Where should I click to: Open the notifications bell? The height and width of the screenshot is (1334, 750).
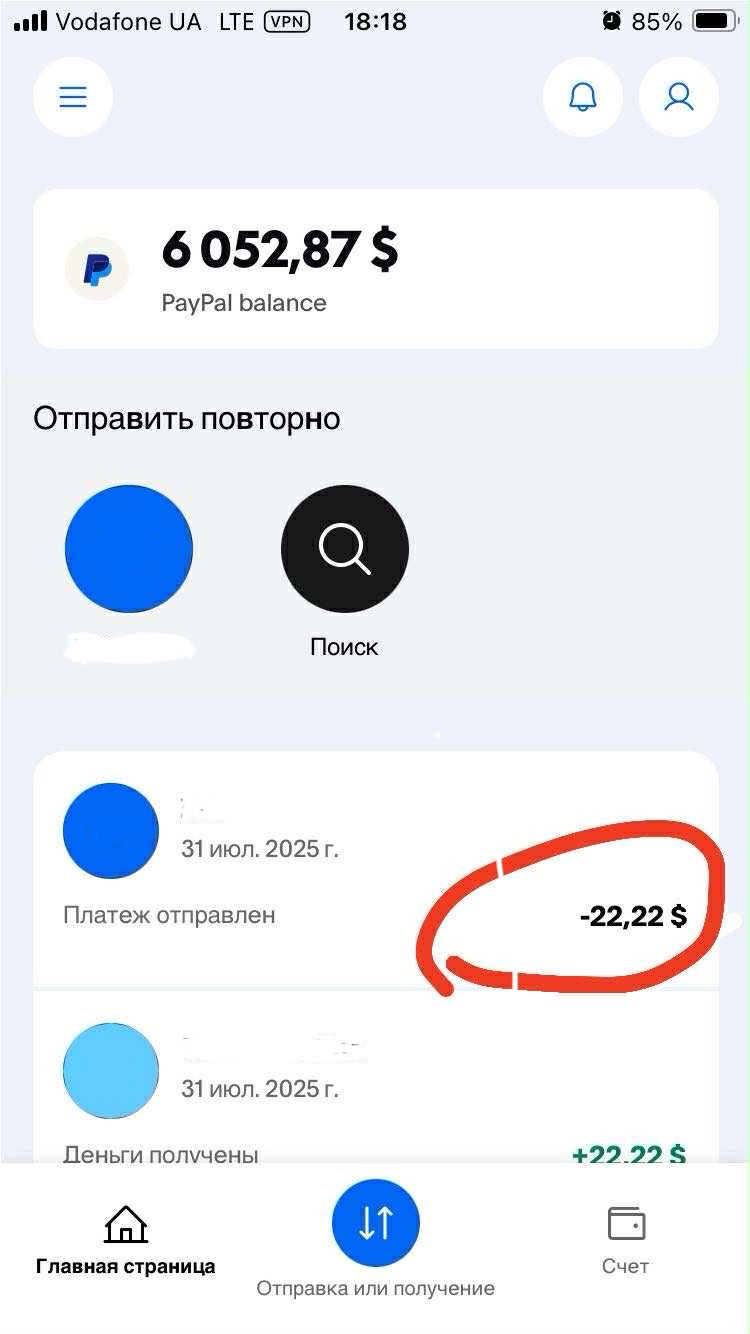tap(582, 97)
